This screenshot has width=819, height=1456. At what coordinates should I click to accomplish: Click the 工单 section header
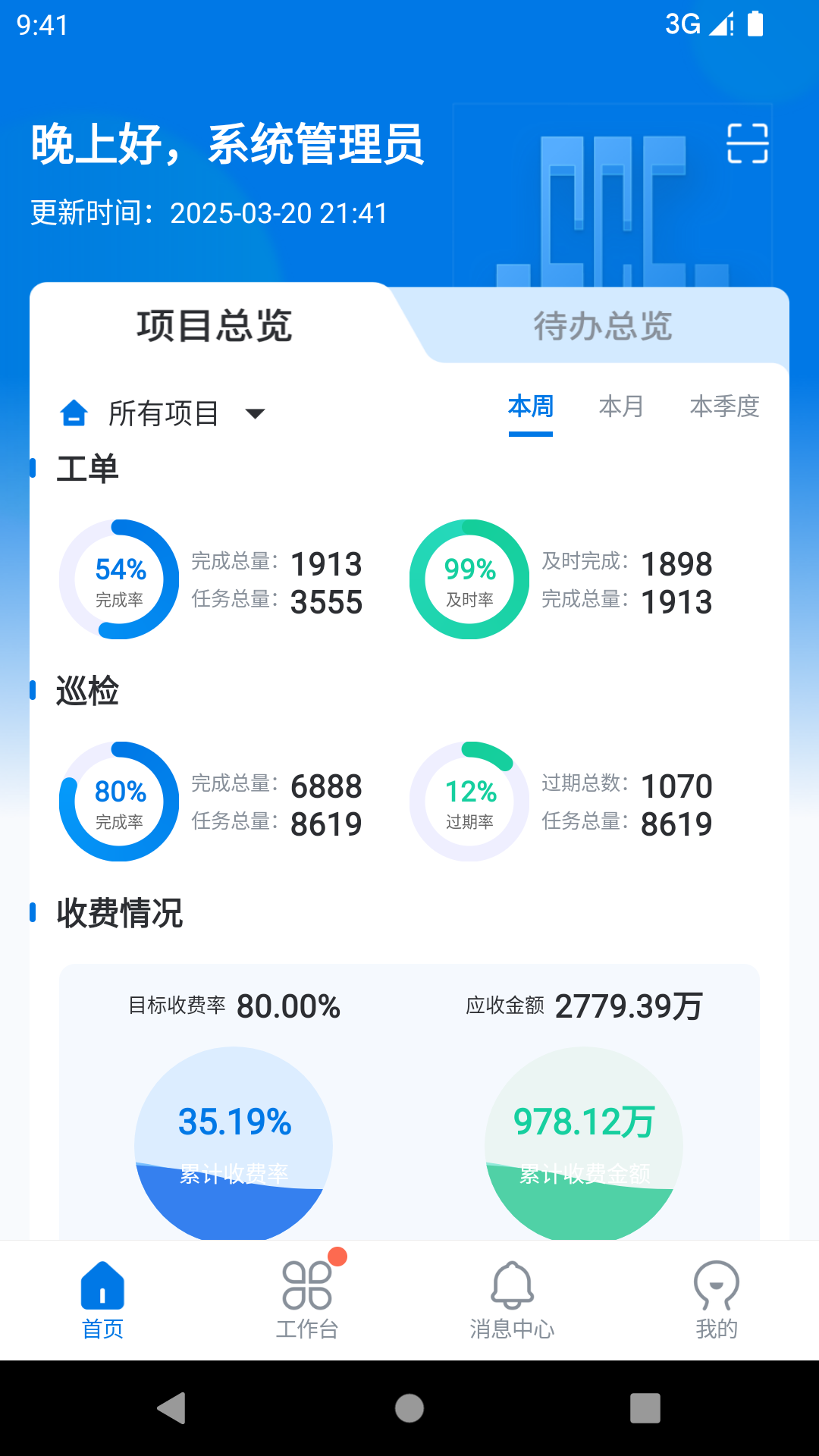(x=88, y=466)
